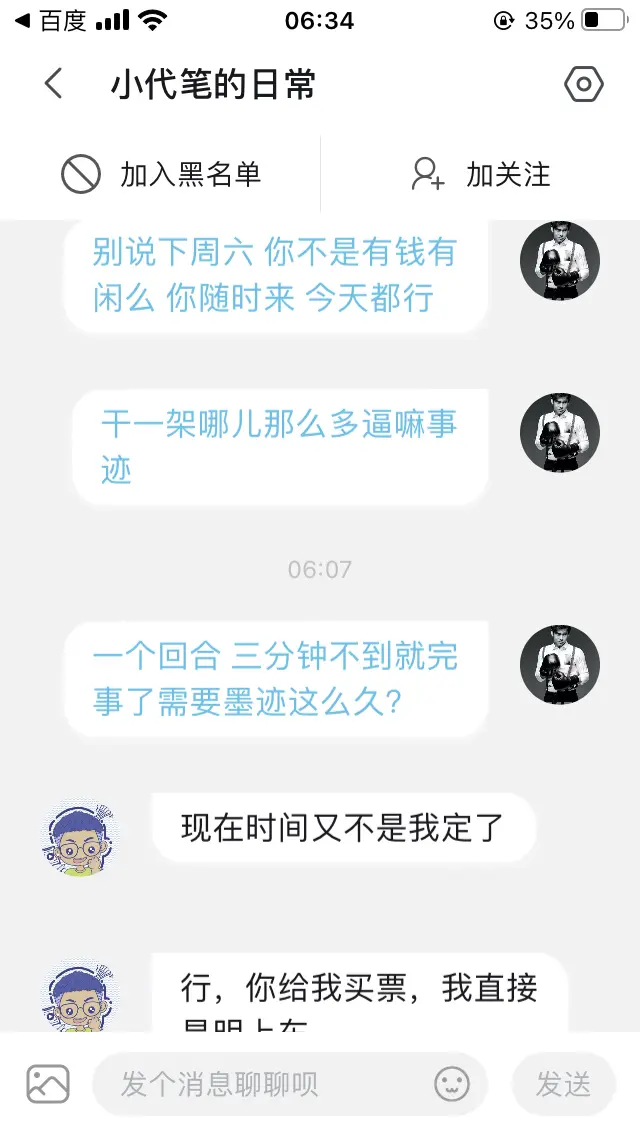View boxer avatar beside 别说下周六 message

tap(560, 261)
